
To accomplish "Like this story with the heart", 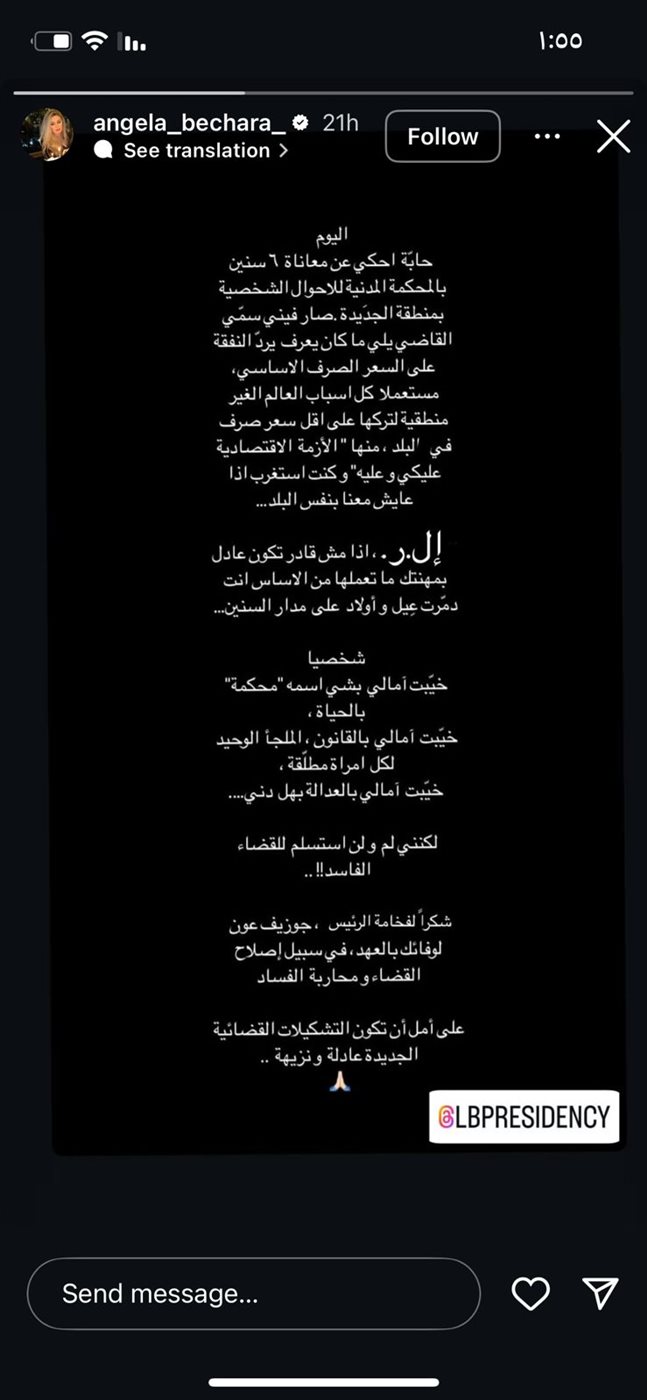I will 530,1294.
